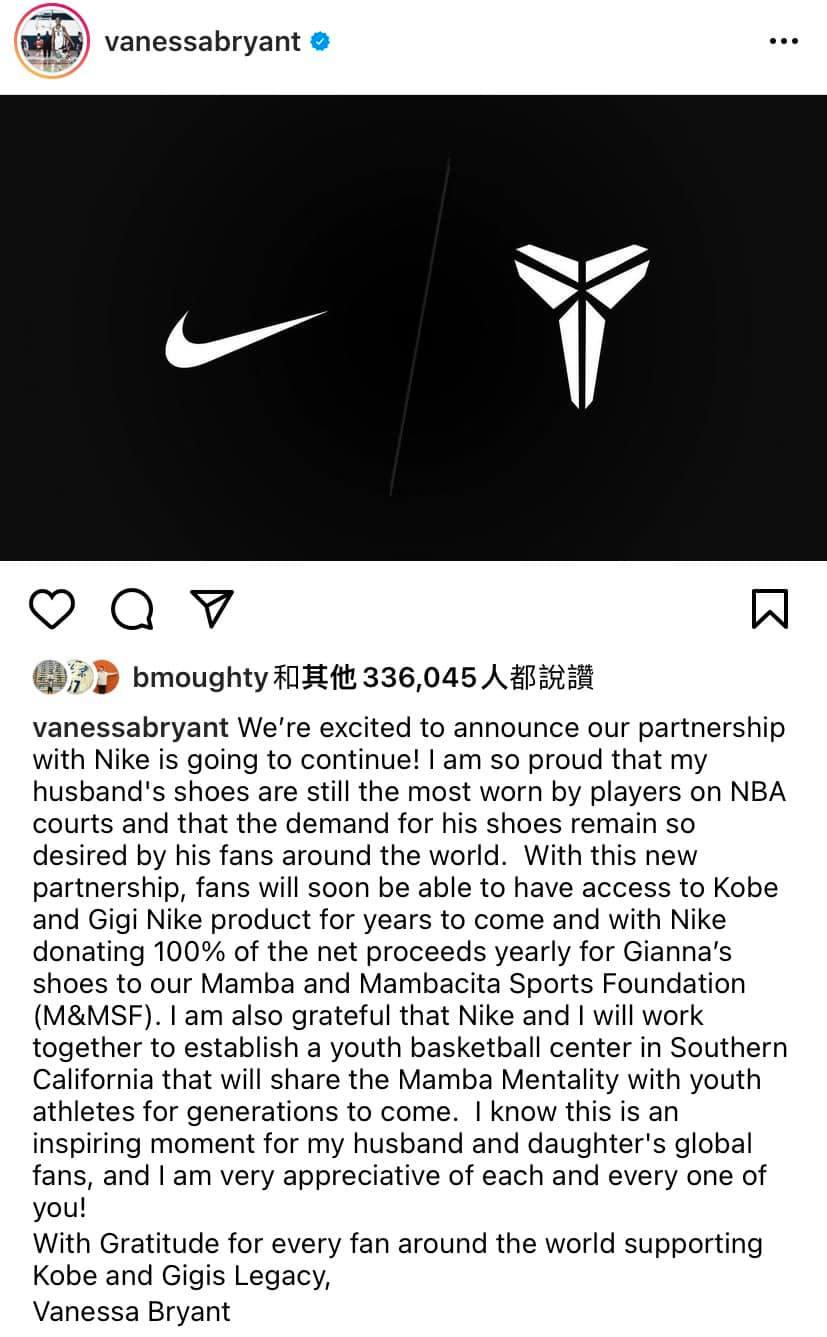The image size is (827, 1337).
Task: Like the Nike partnership post
Action: [x=52, y=608]
